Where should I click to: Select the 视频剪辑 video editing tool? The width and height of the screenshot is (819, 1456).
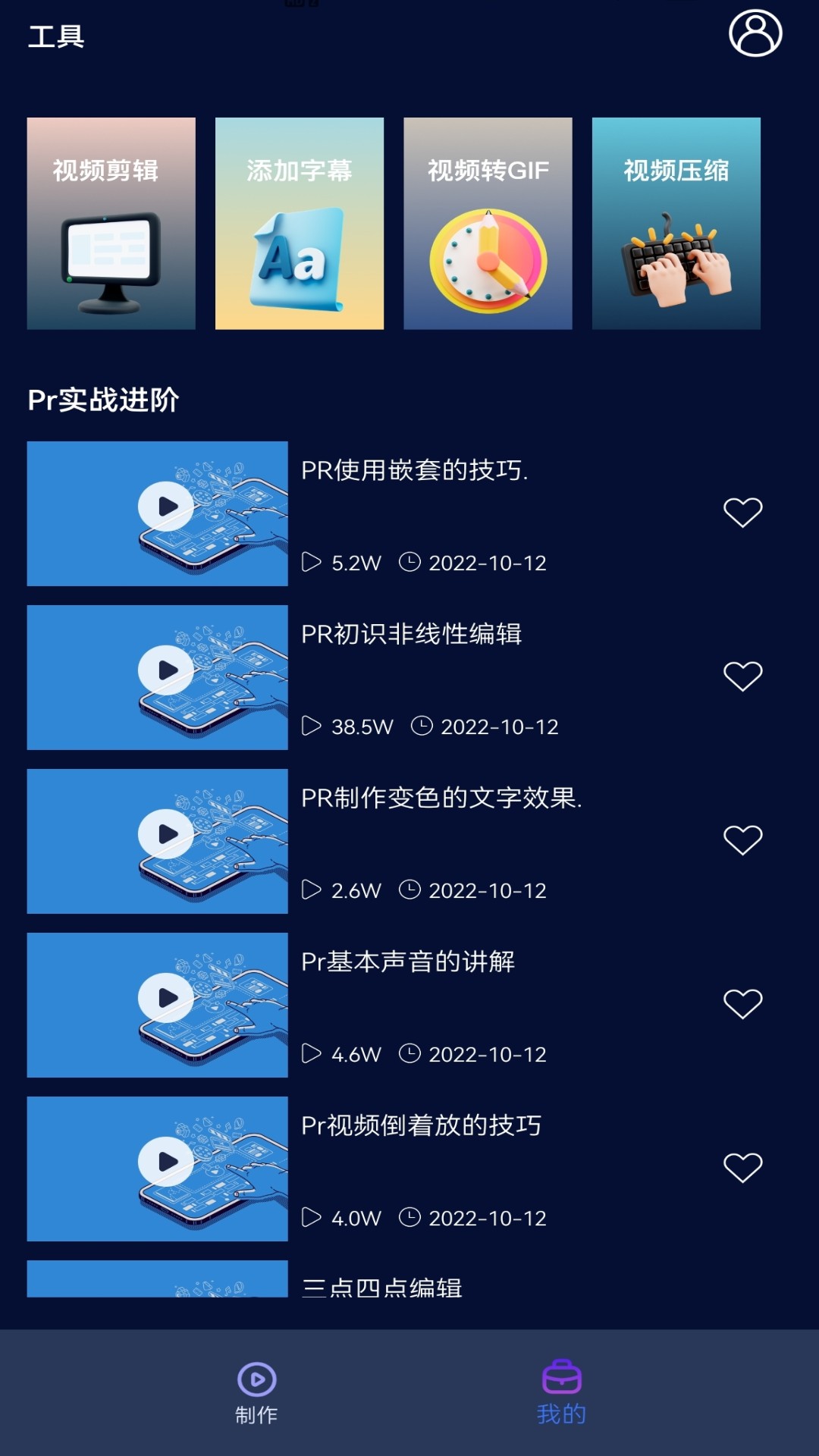(111, 223)
